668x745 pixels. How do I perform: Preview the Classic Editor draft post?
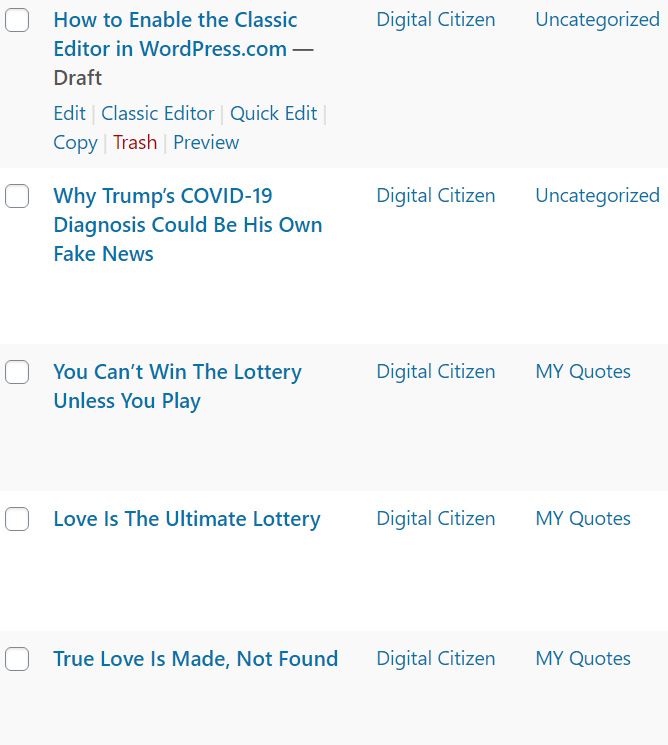pos(206,143)
